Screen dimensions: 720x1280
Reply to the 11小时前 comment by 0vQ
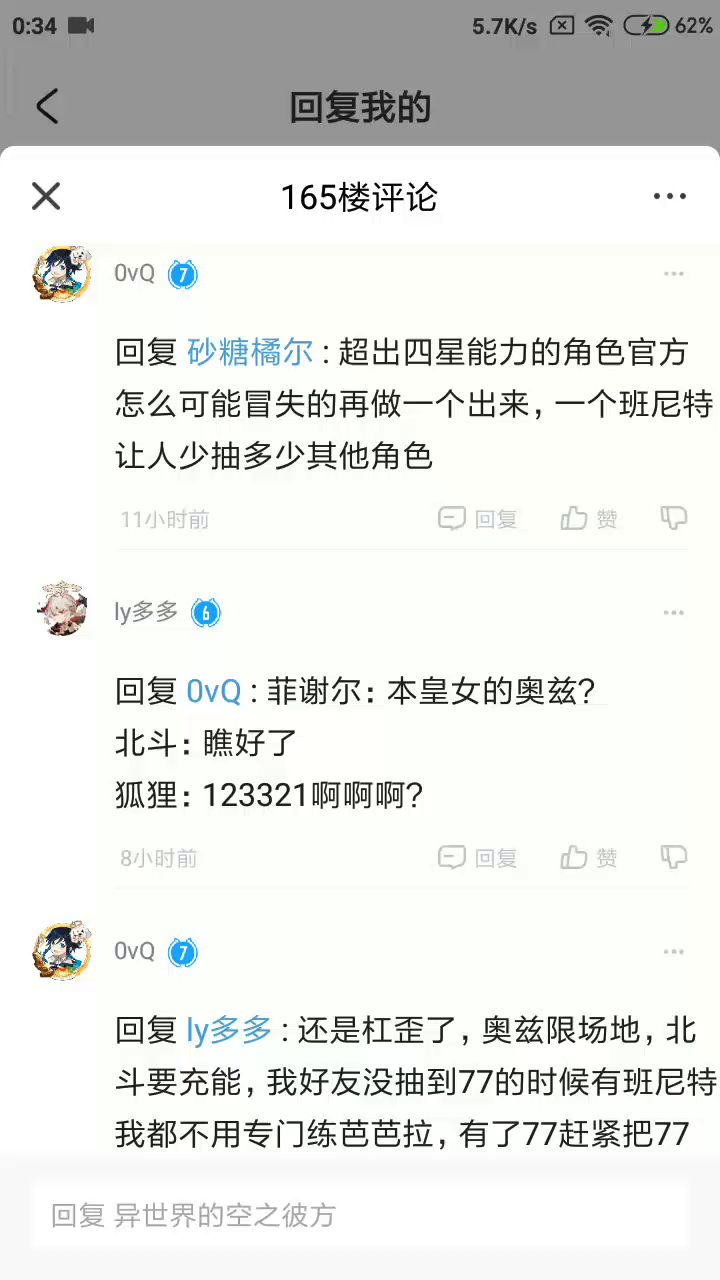tap(478, 519)
